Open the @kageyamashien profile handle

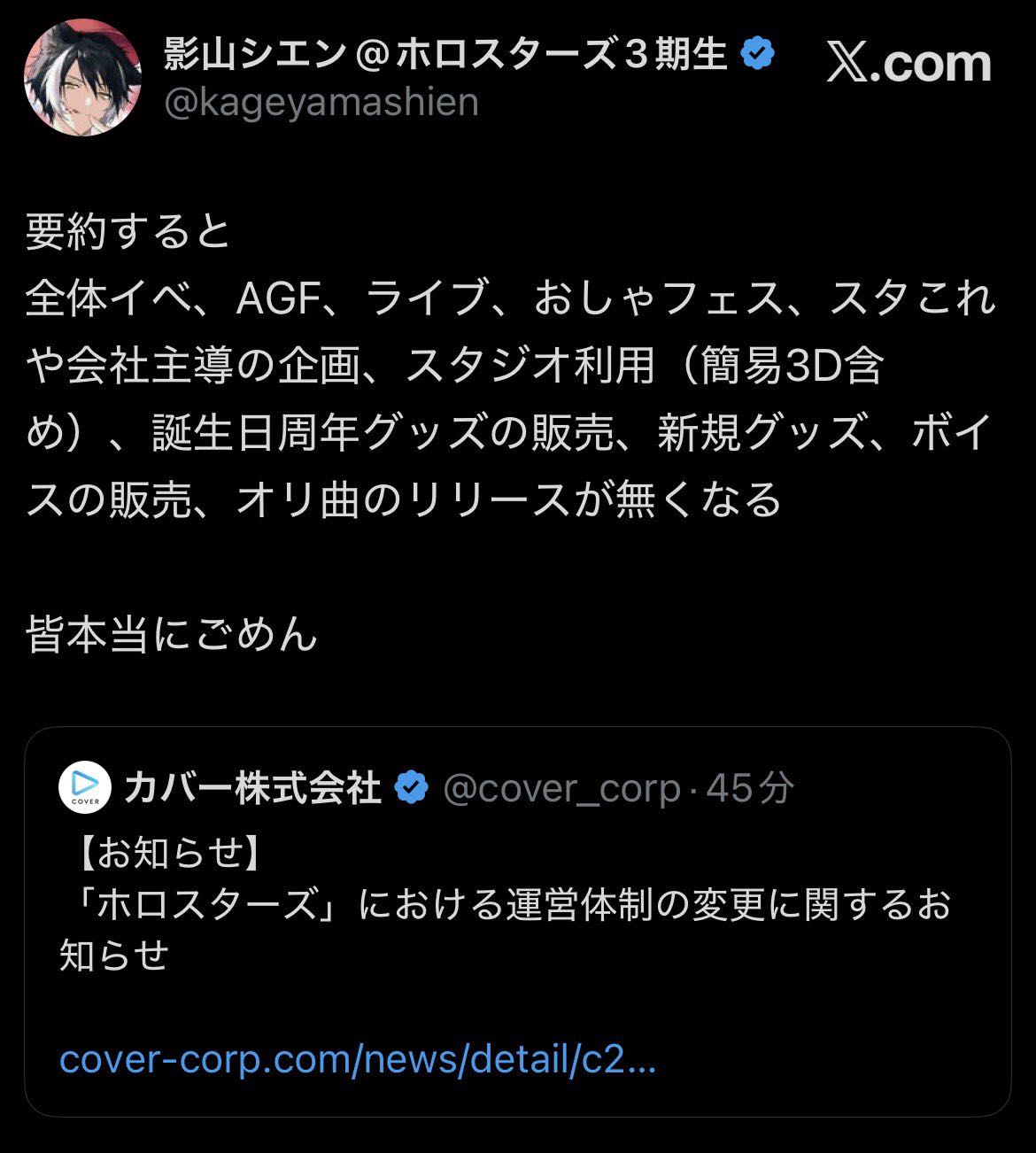(x=321, y=103)
